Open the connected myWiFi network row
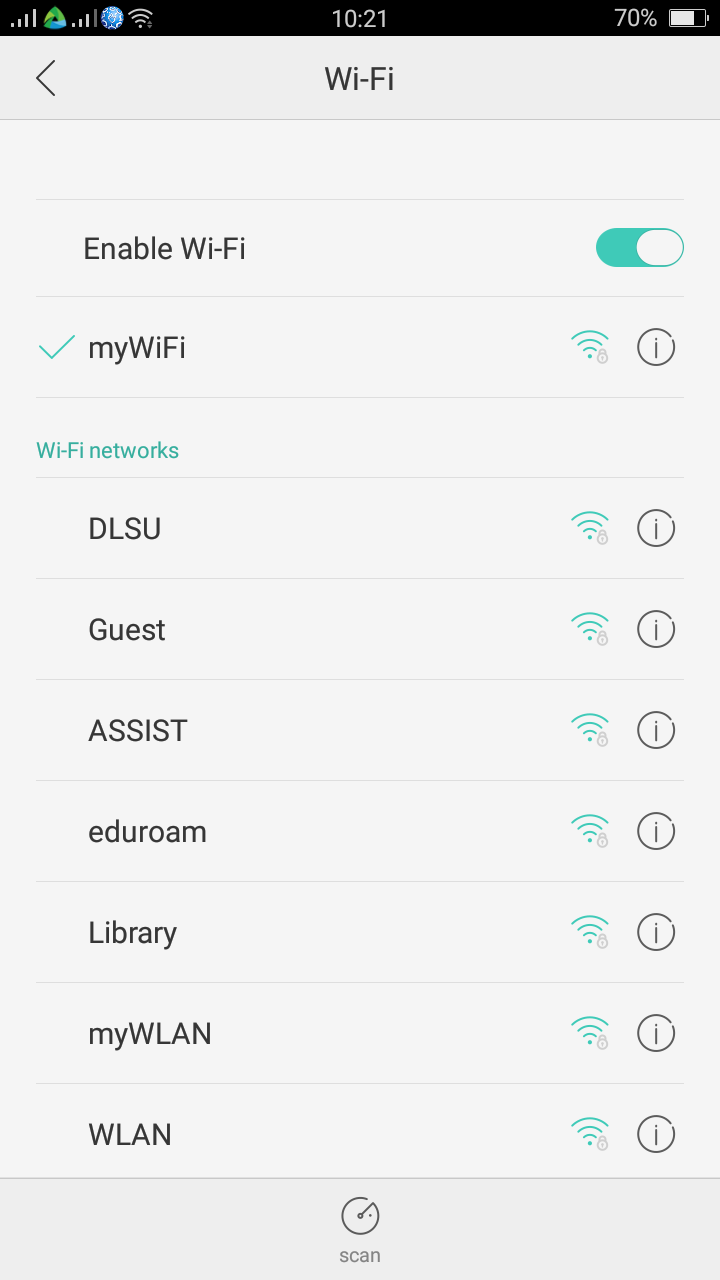 137,348
